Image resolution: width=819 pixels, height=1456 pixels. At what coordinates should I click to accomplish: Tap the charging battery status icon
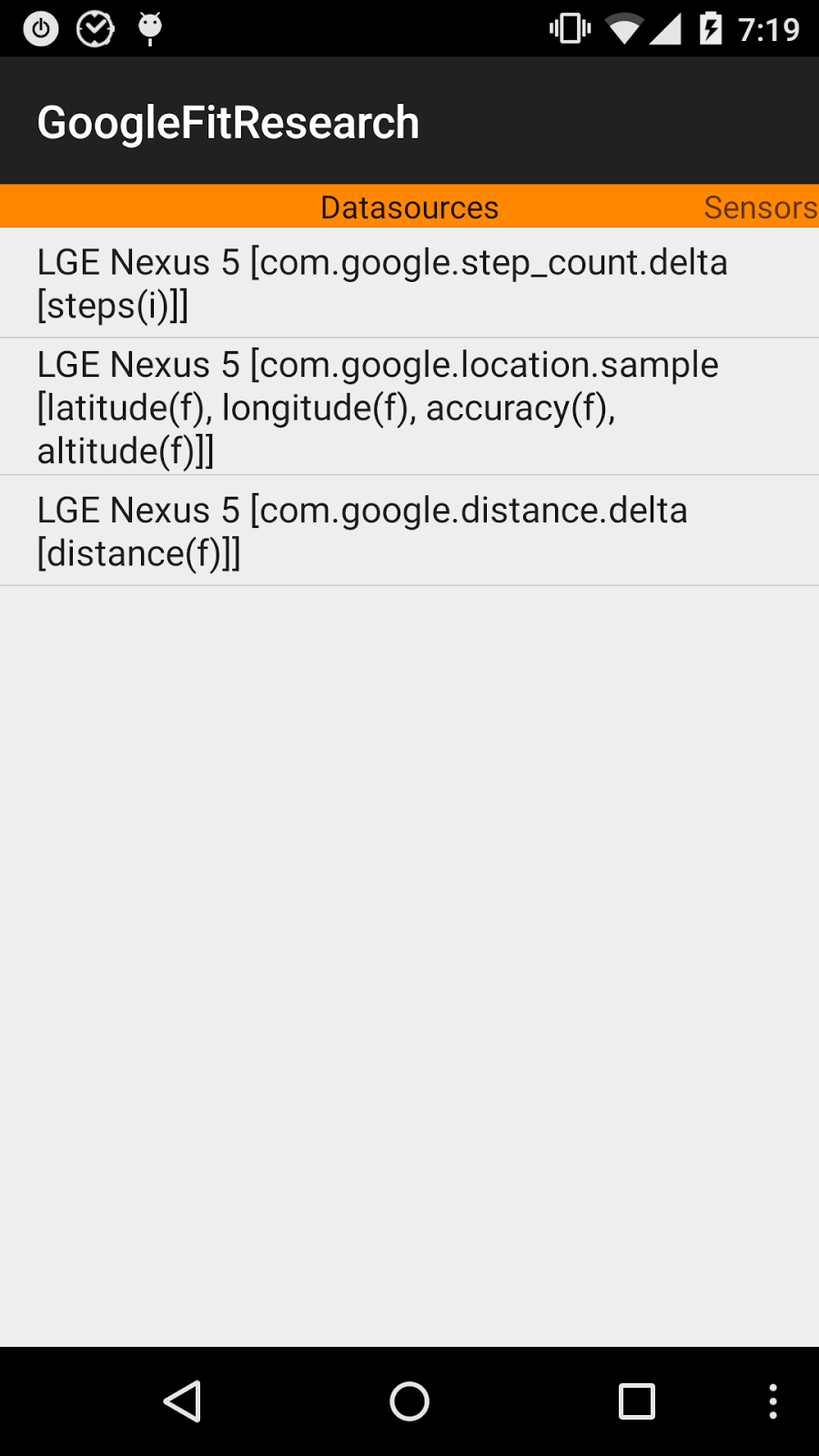(711, 27)
